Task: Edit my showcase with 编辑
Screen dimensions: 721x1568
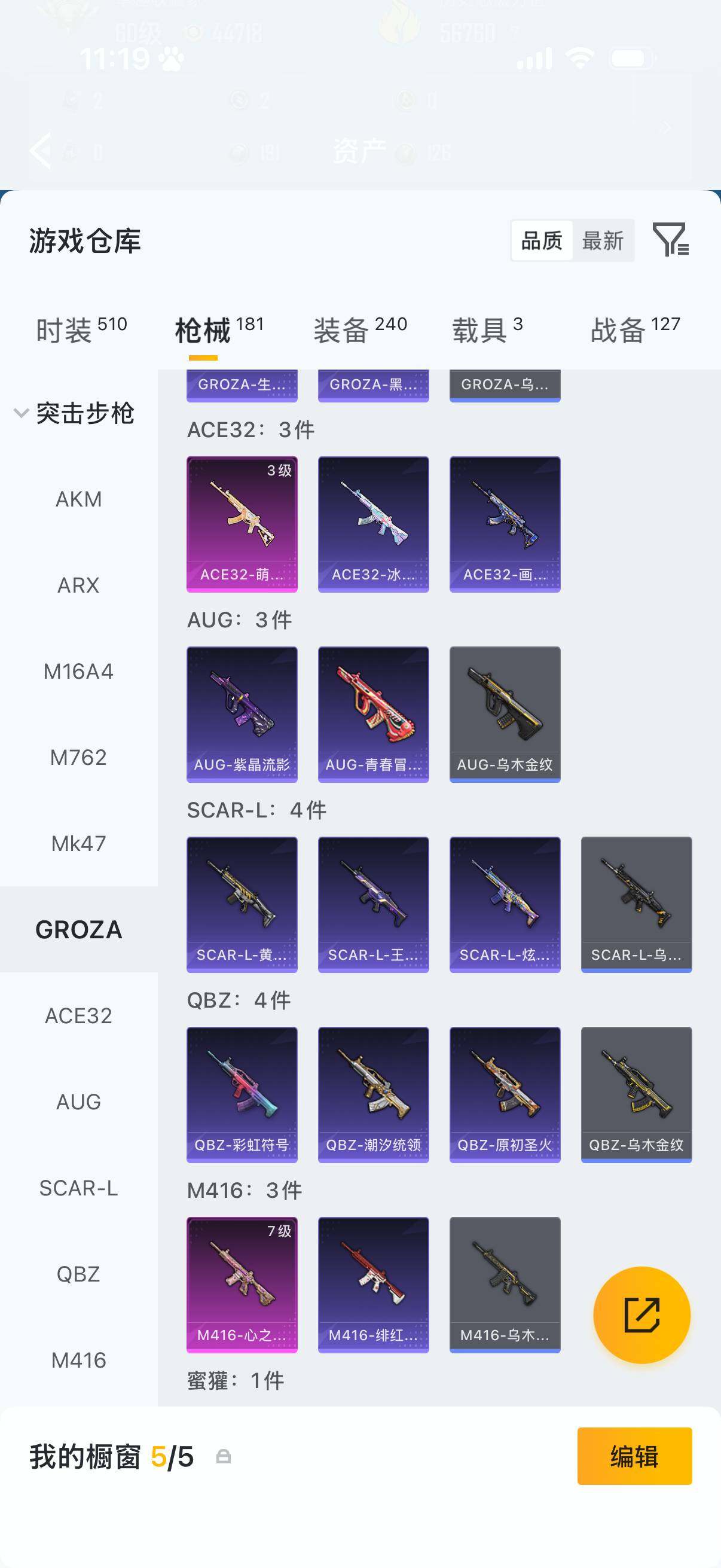Action: click(634, 1456)
